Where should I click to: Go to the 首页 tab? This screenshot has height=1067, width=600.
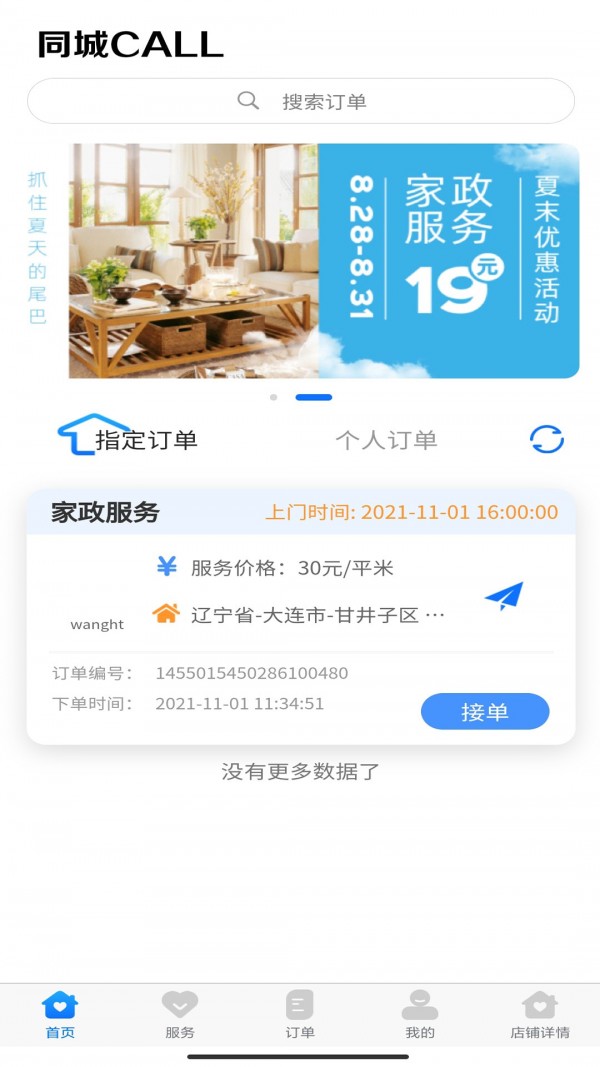tap(60, 1015)
